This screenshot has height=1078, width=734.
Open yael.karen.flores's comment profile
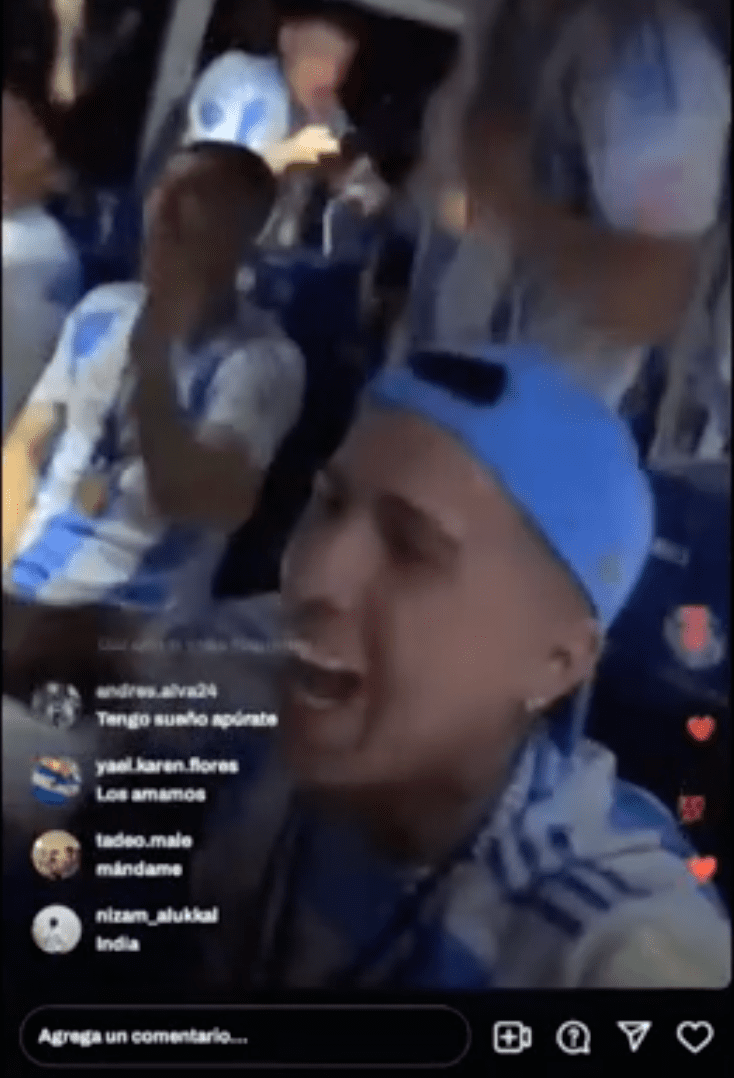[56, 780]
